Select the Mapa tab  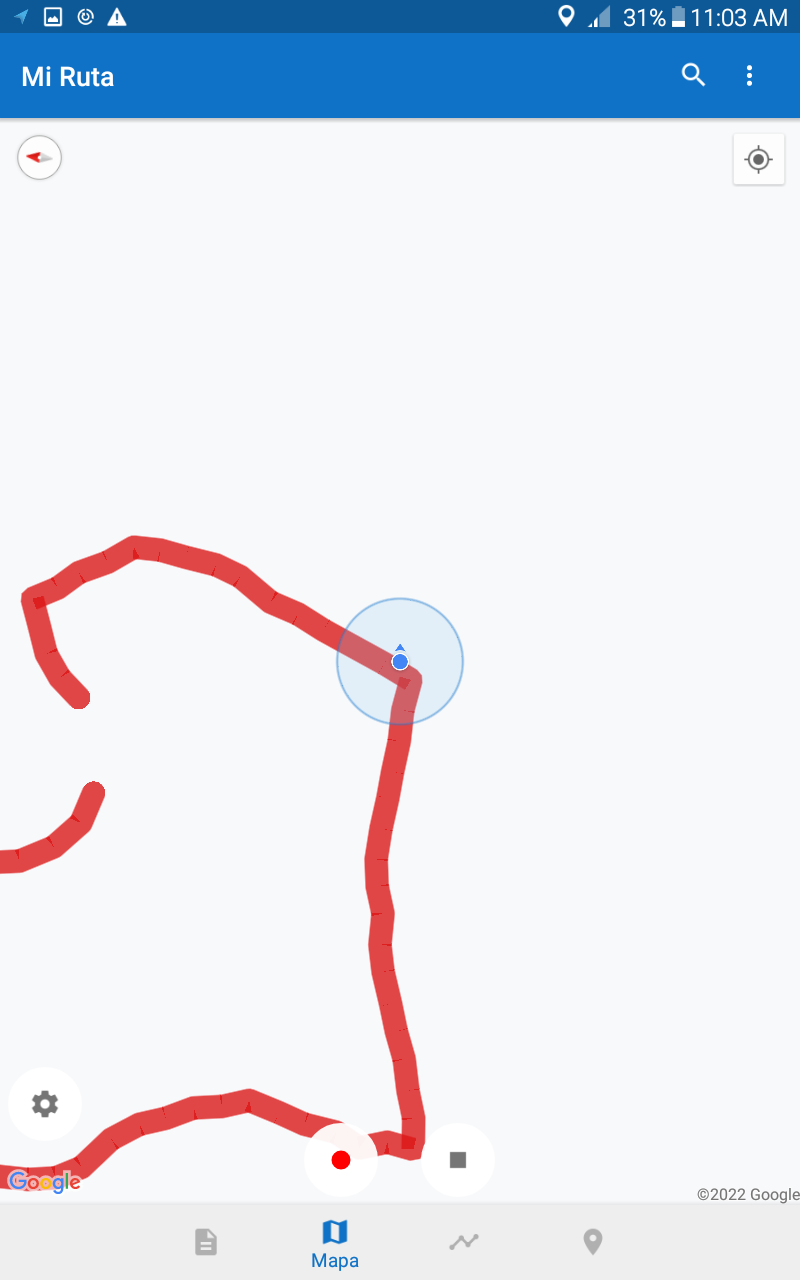(335, 1243)
